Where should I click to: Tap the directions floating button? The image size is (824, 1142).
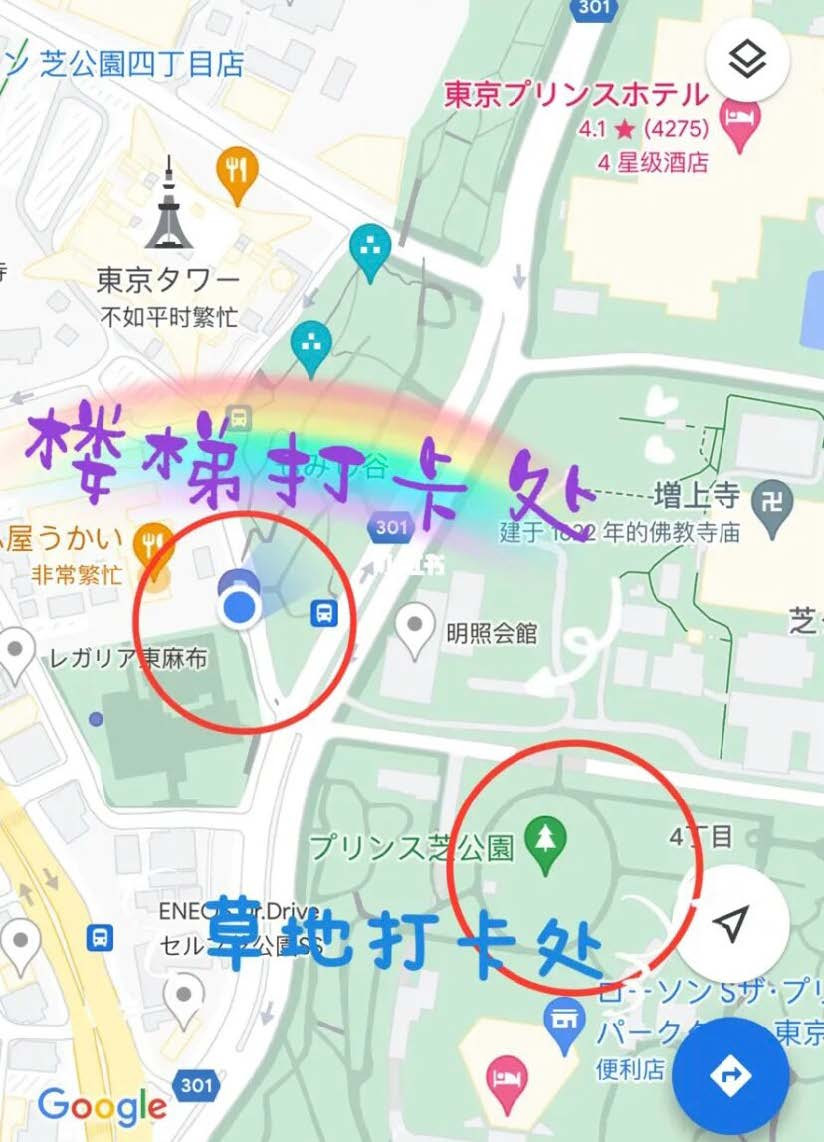pyautogui.click(x=730, y=1076)
